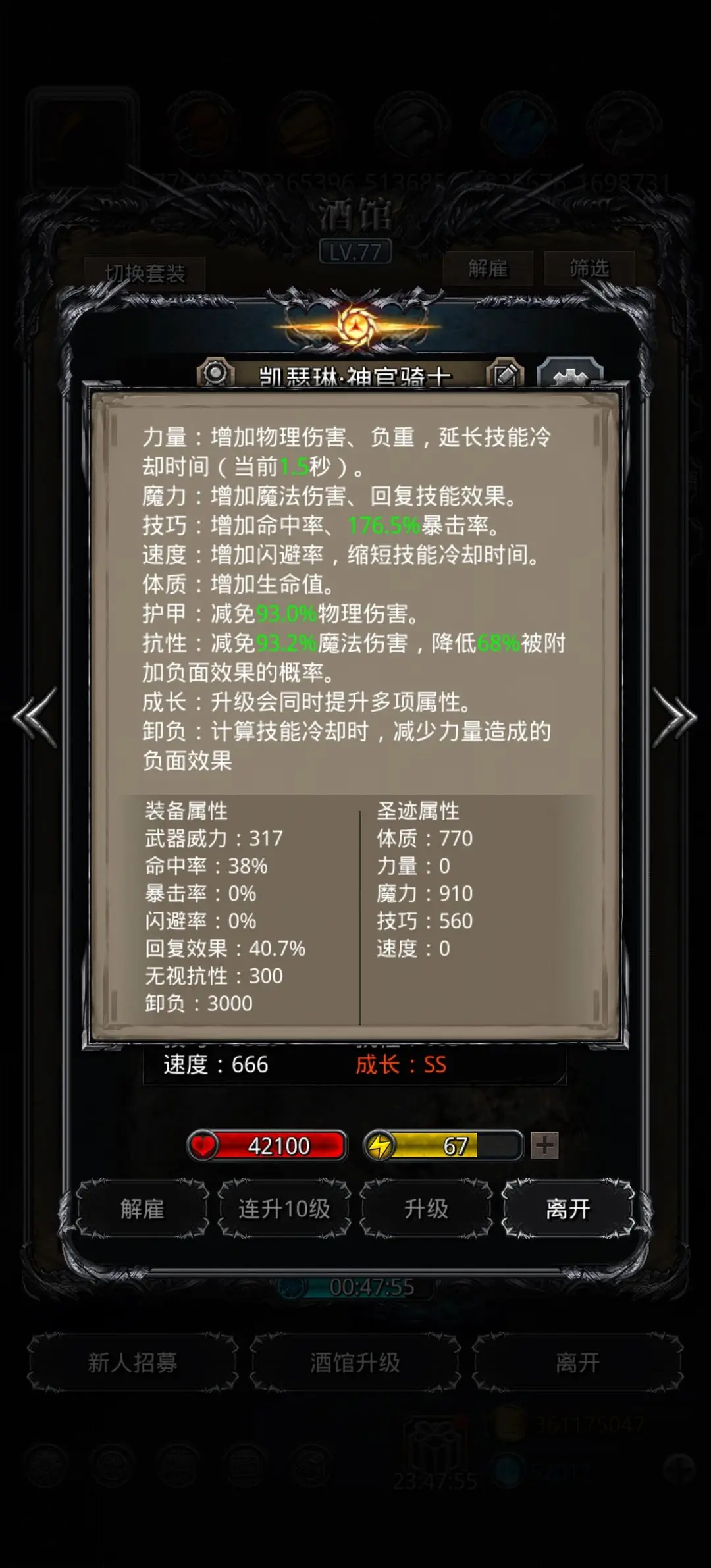
Task: Tap the 升级 button
Action: 426,1209
